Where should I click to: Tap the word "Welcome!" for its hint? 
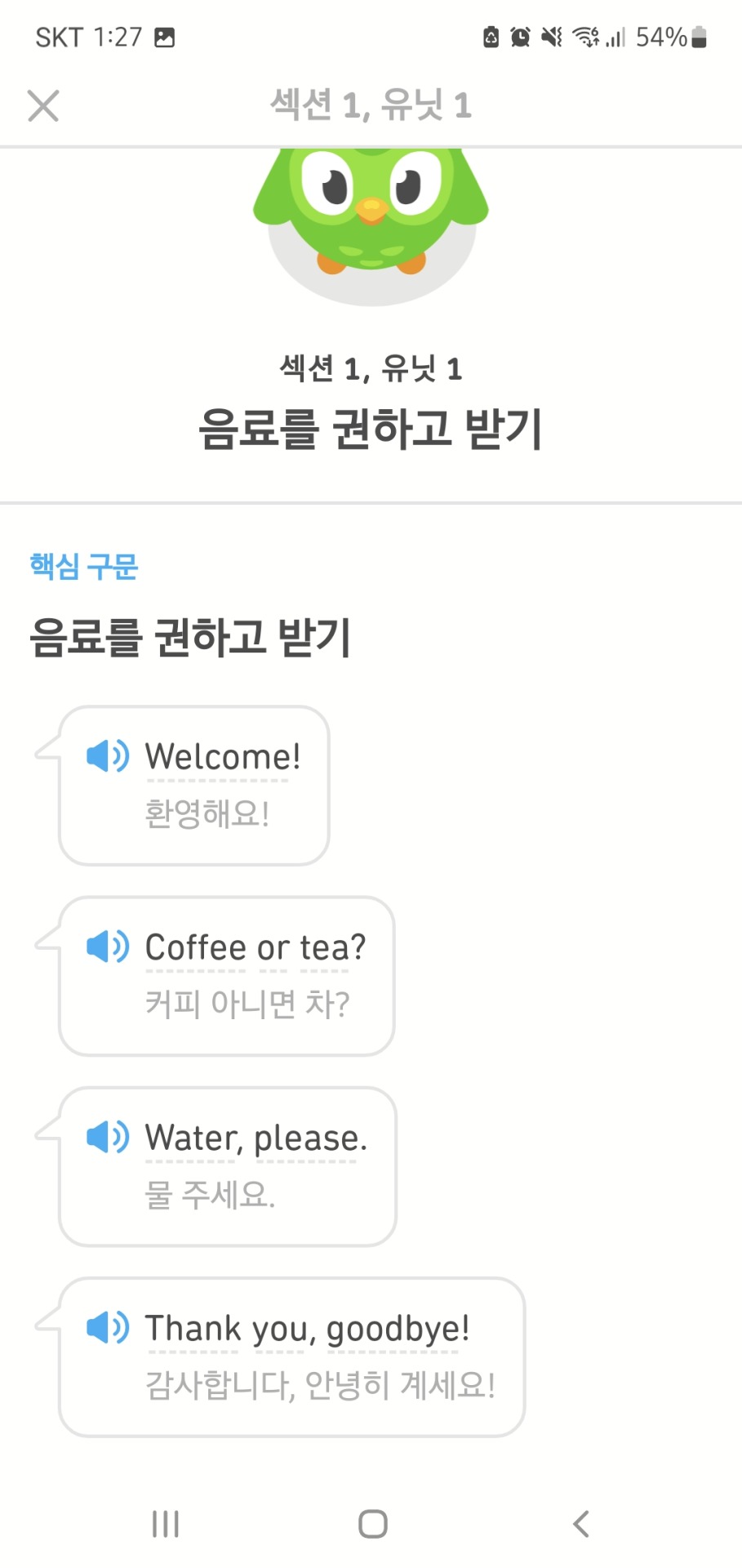(222, 757)
